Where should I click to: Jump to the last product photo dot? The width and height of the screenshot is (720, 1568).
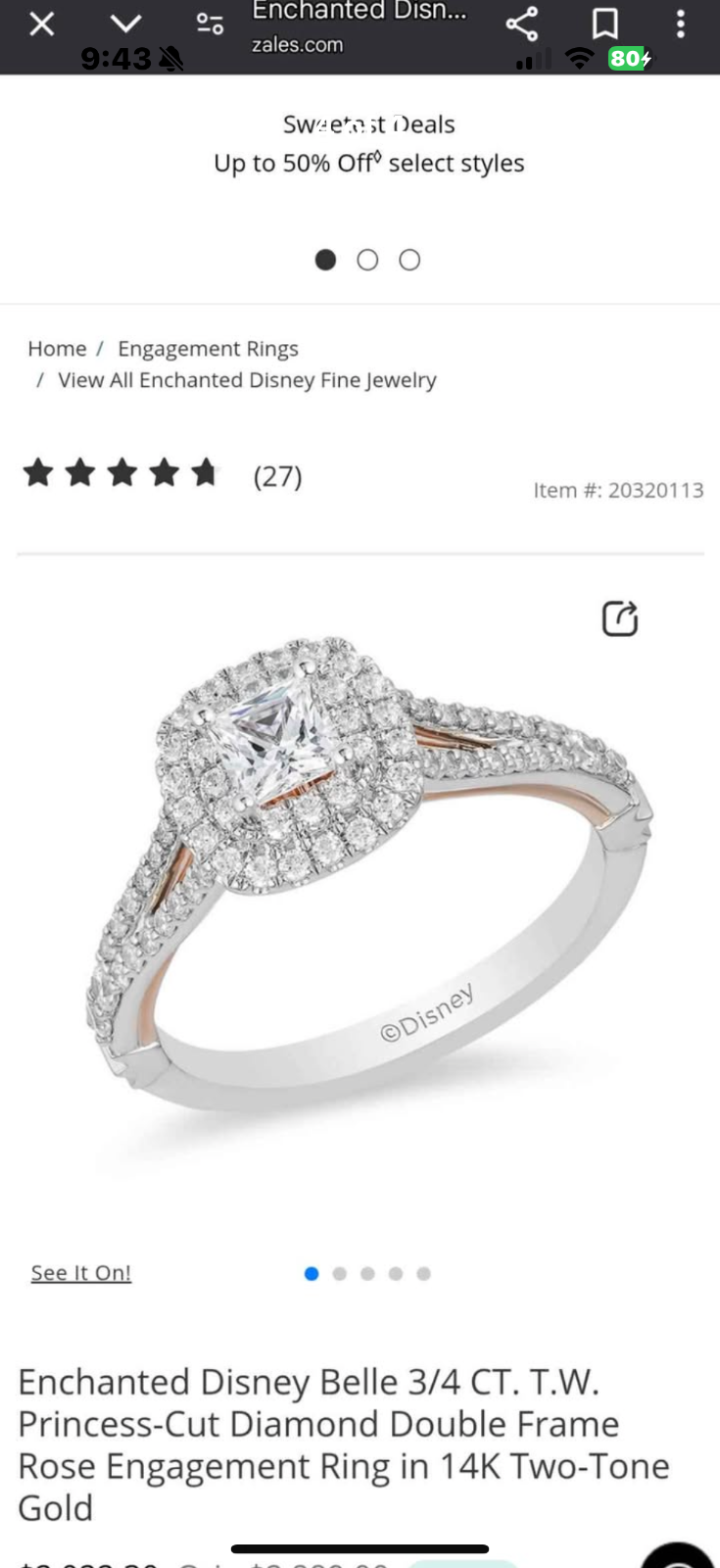423,1274
